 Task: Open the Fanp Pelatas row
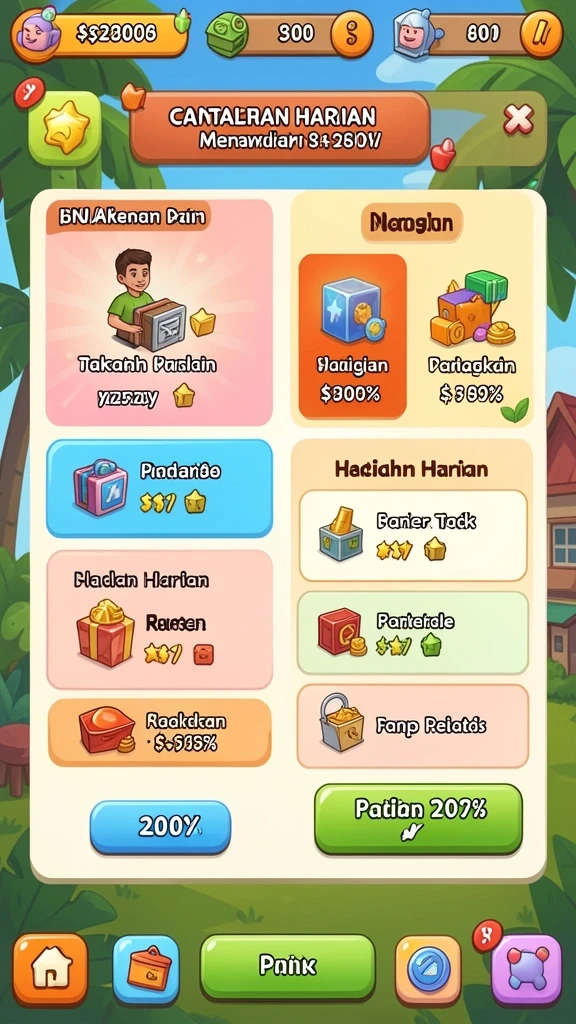pos(413,726)
